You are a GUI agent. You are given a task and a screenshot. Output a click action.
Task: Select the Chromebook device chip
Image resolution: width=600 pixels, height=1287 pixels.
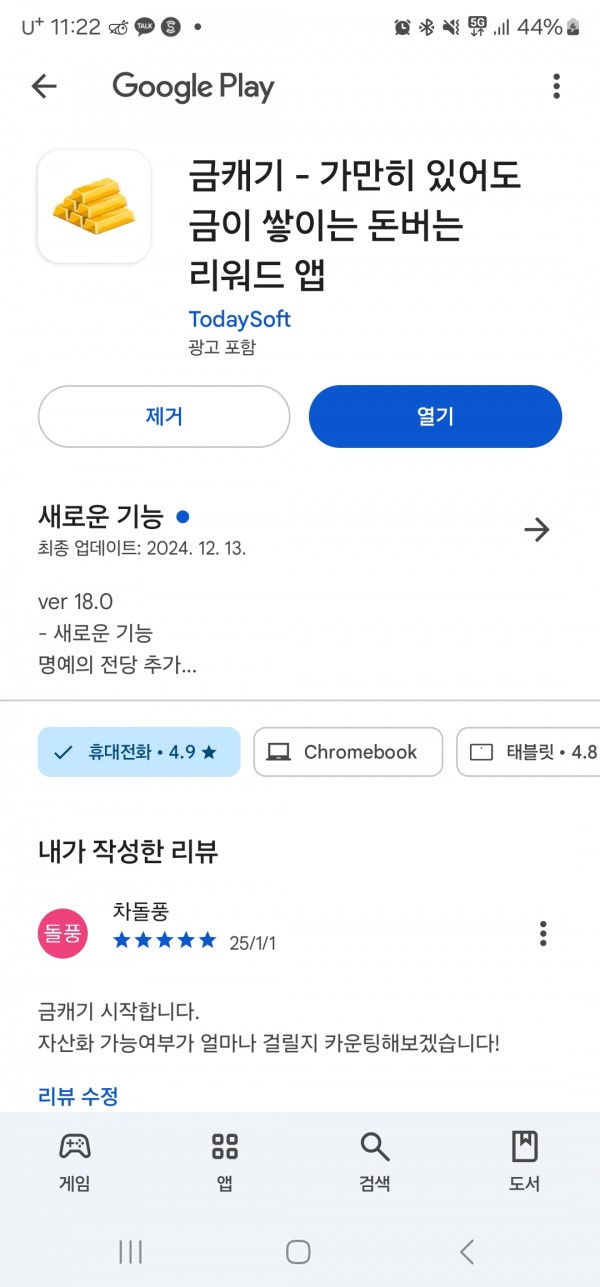tap(348, 752)
